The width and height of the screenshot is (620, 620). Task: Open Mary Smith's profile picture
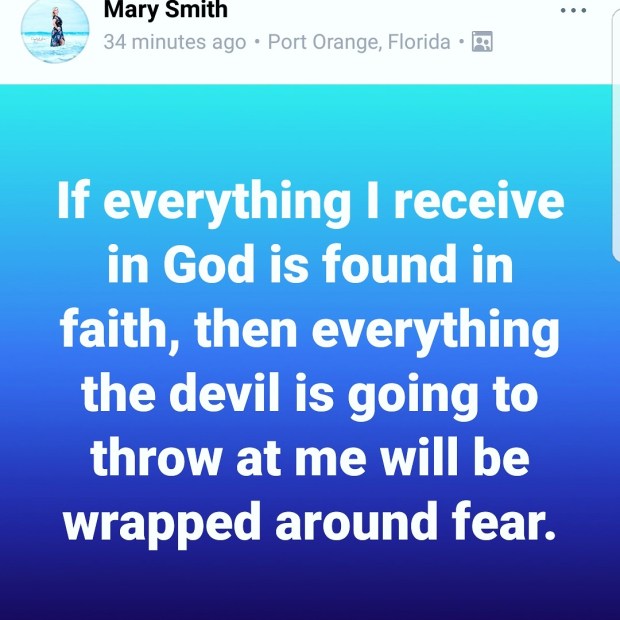click(56, 30)
